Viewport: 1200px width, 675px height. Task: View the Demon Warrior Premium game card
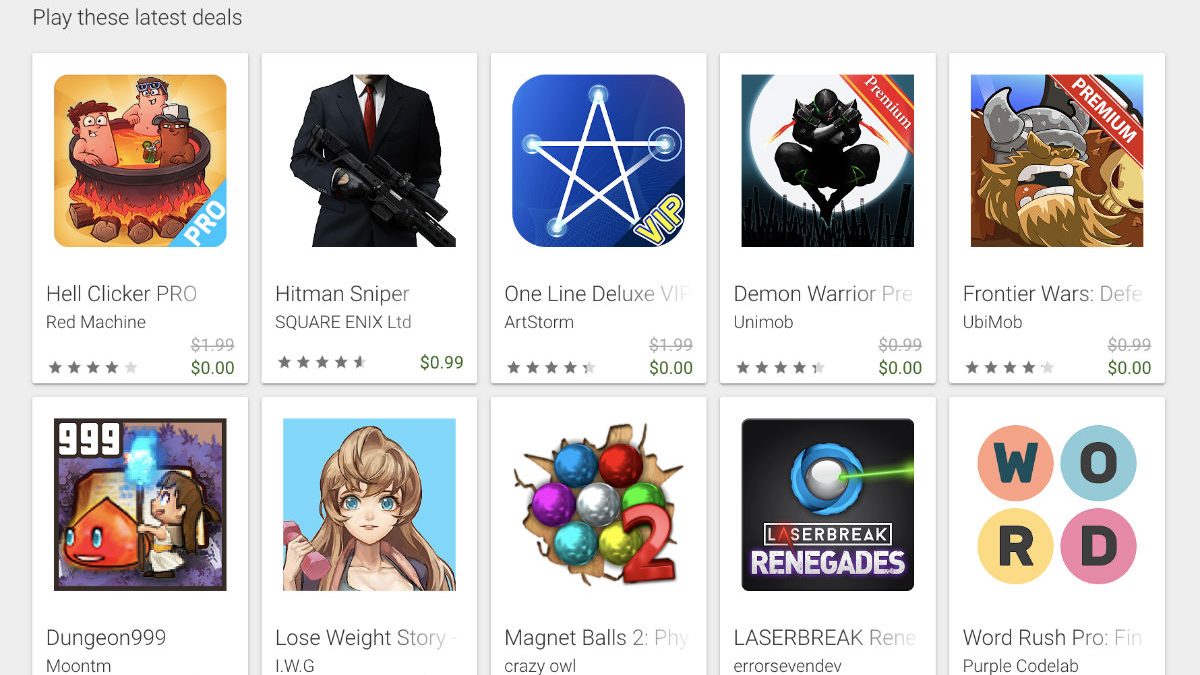pyautogui.click(x=827, y=161)
